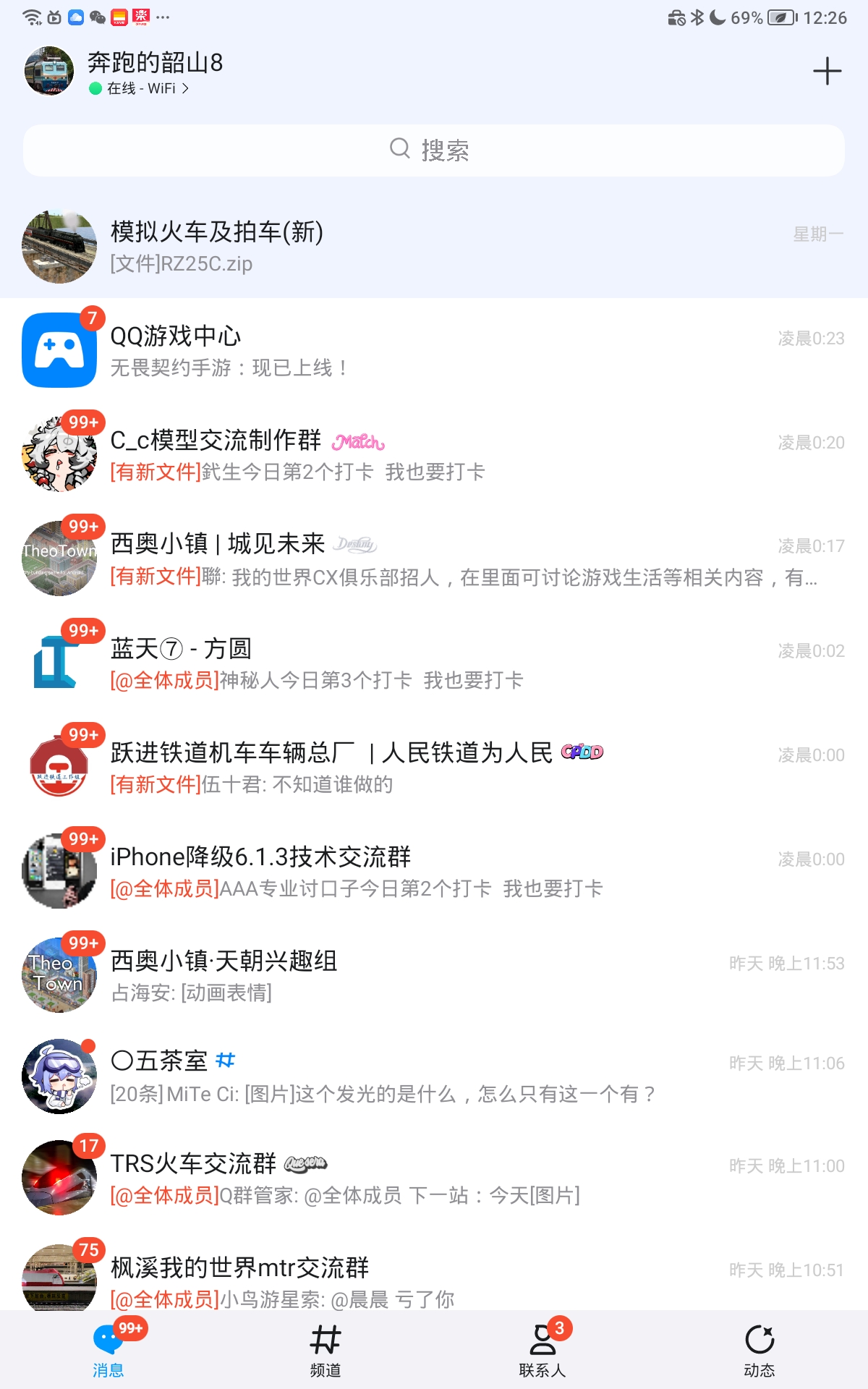The width and height of the screenshot is (868, 1389).
Task: Open QQ游戏中心 conversation
Action: [x=434, y=351]
